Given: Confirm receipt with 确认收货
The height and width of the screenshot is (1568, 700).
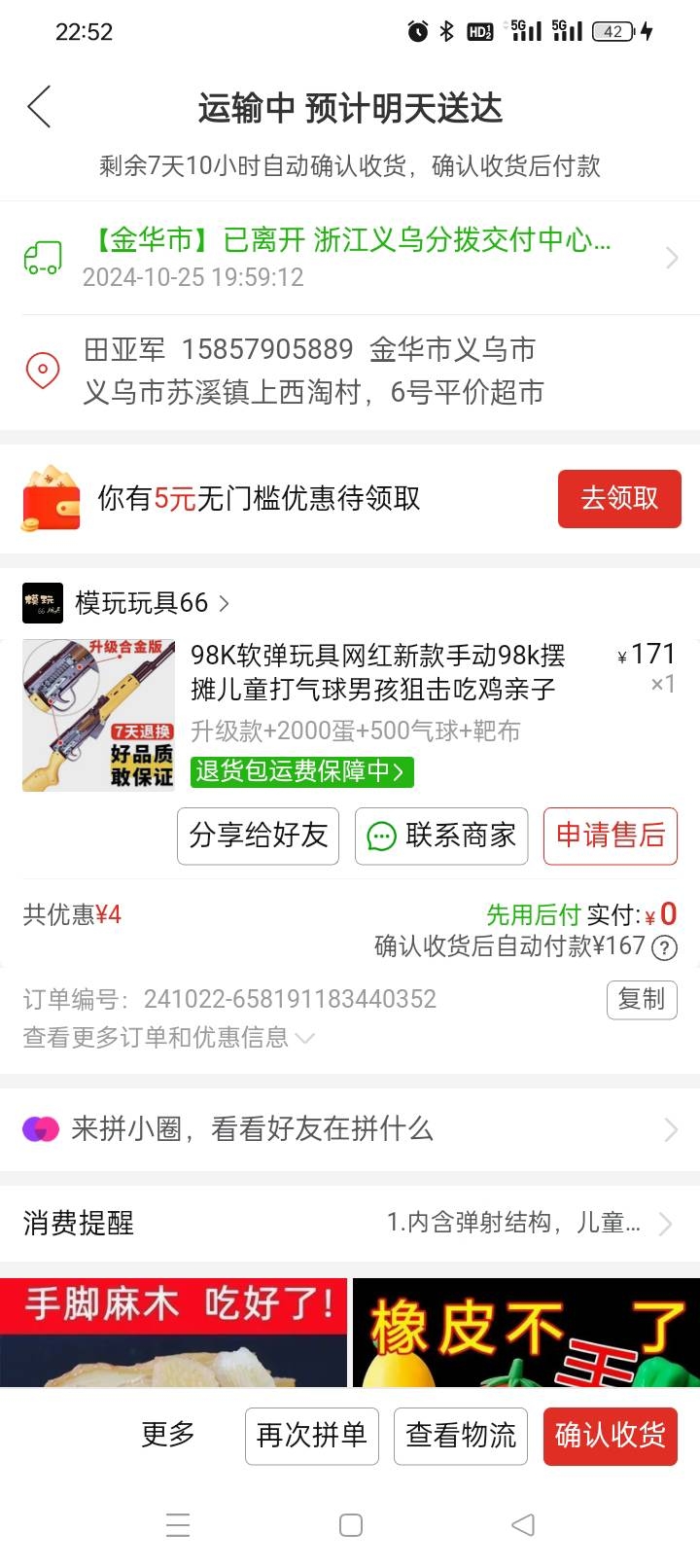Looking at the screenshot, I should tap(610, 1435).
